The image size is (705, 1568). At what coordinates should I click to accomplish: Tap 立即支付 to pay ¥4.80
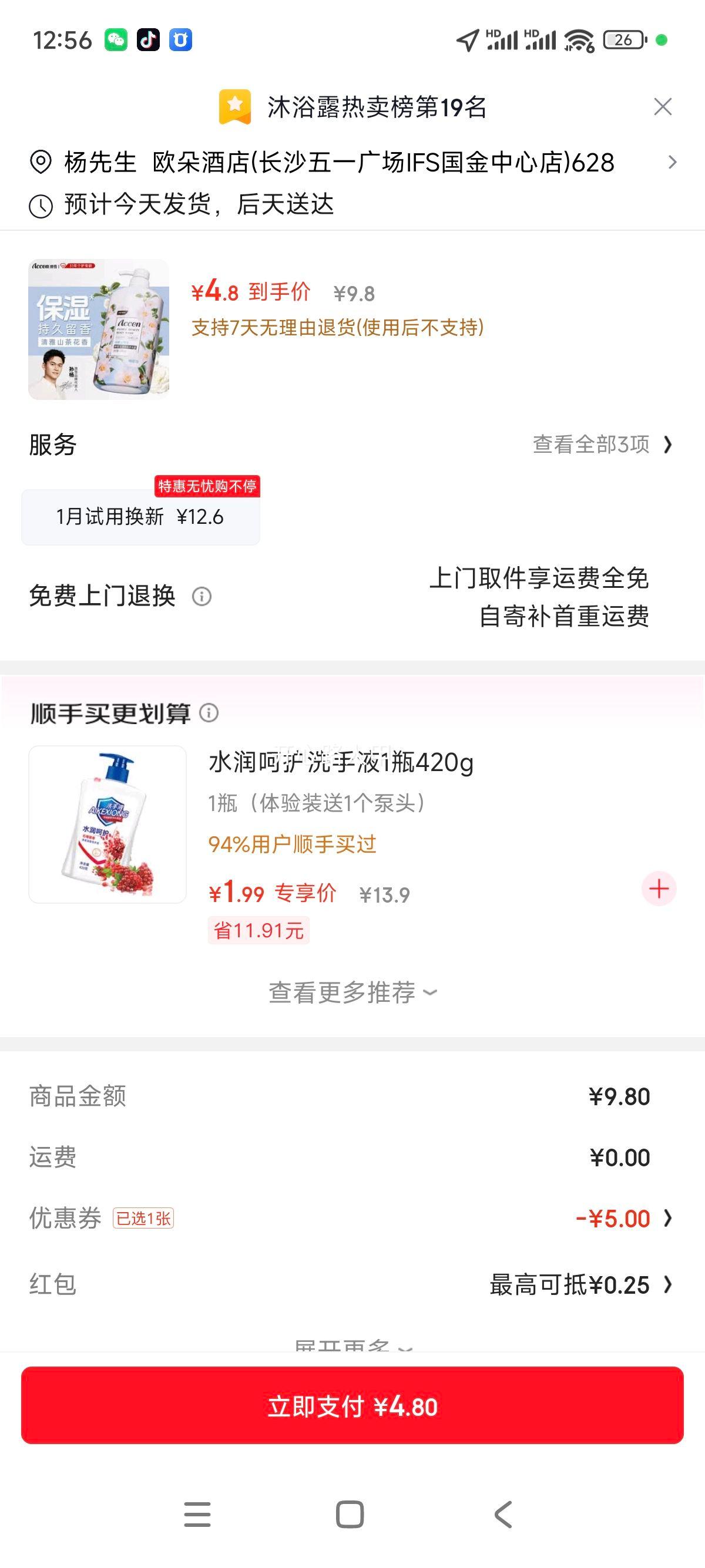click(352, 1406)
